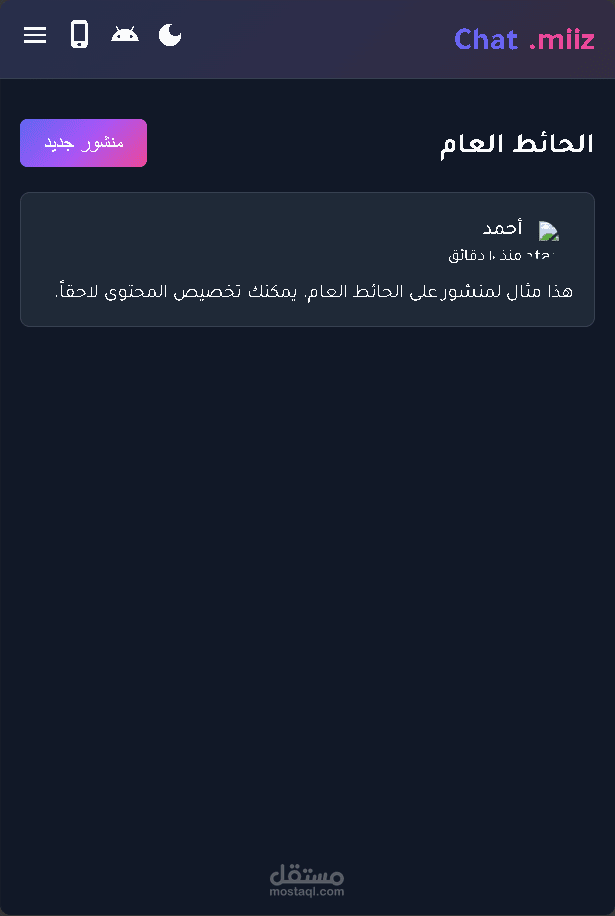
Task: Toggle dark mode with the moon icon
Action: click(x=171, y=36)
